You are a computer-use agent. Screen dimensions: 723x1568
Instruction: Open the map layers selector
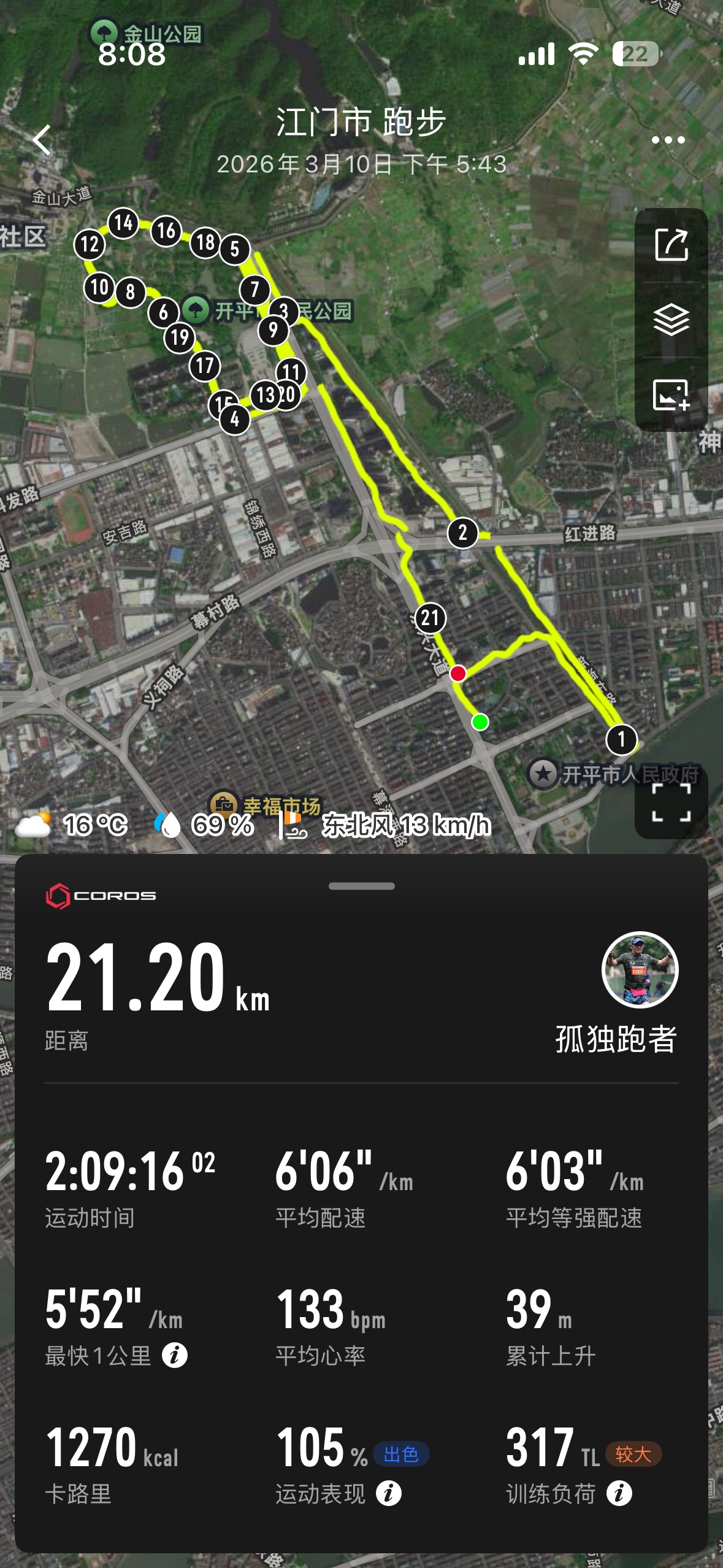[x=671, y=320]
